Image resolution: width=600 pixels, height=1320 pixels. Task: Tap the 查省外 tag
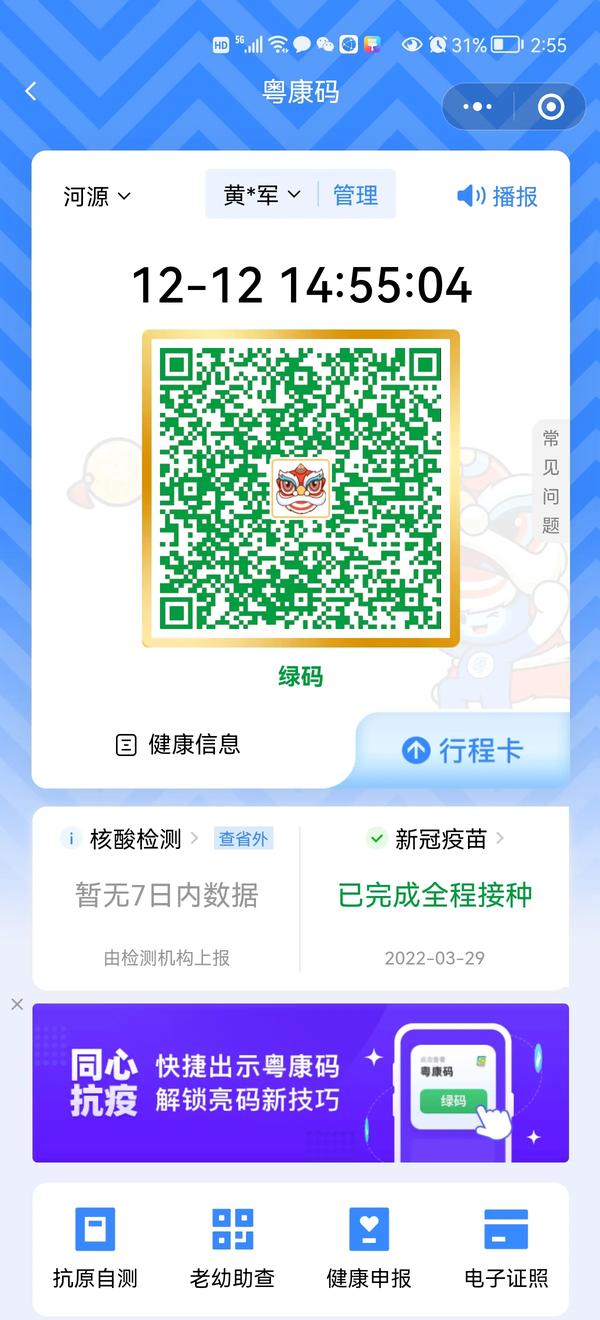[x=243, y=839]
